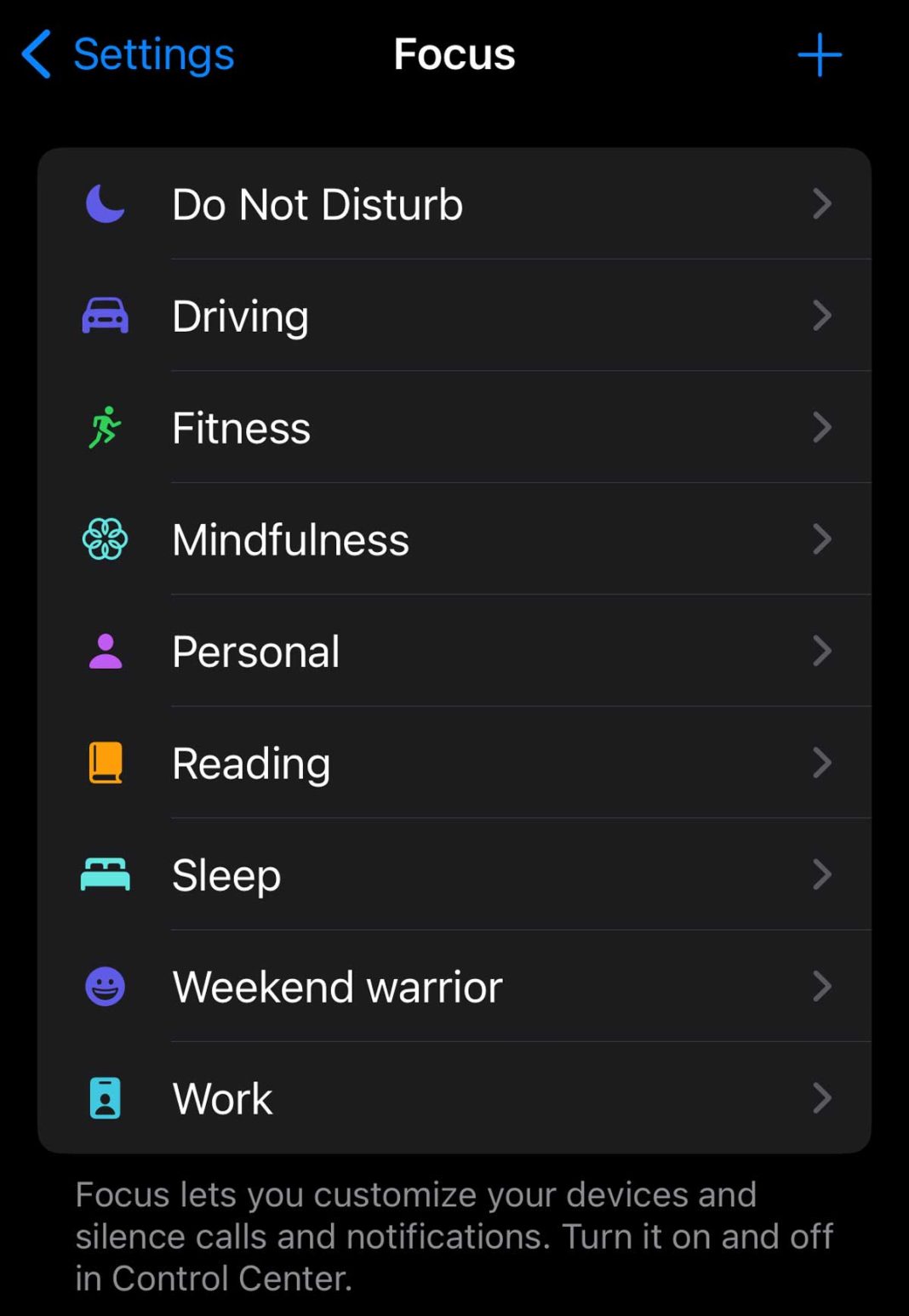
Task: Select the Driving car icon
Action: tap(104, 315)
